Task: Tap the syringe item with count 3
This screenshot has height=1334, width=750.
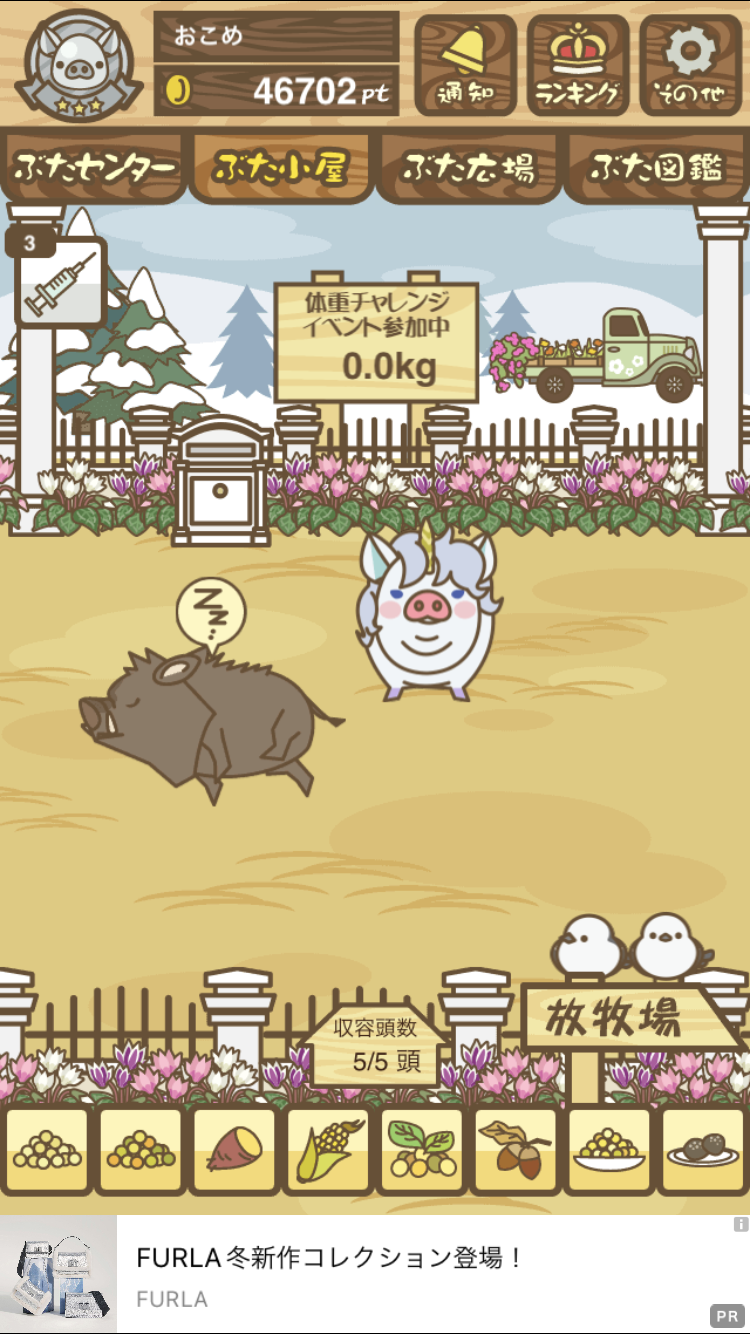Action: 59,280
